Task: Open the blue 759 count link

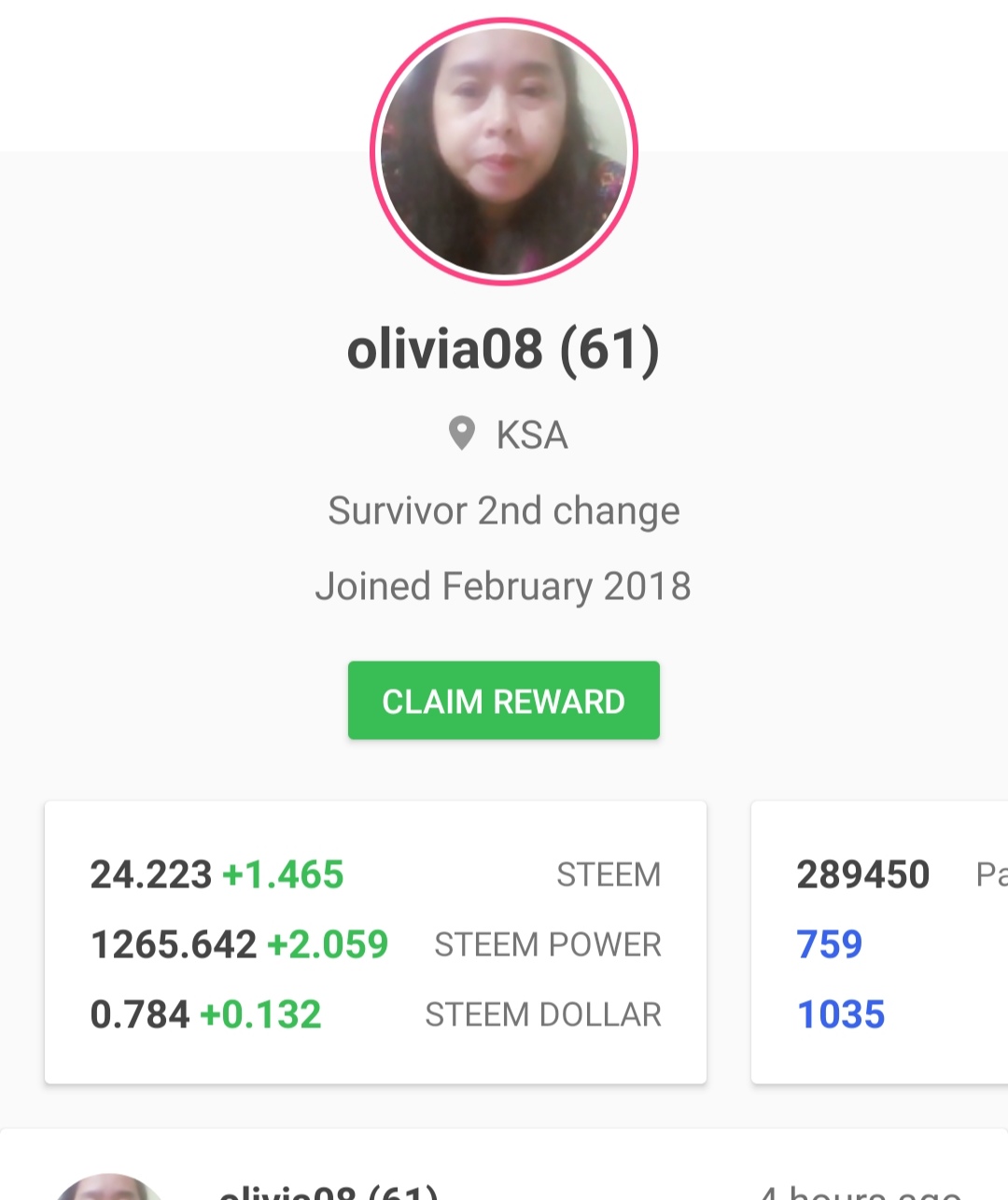Action: click(x=830, y=944)
